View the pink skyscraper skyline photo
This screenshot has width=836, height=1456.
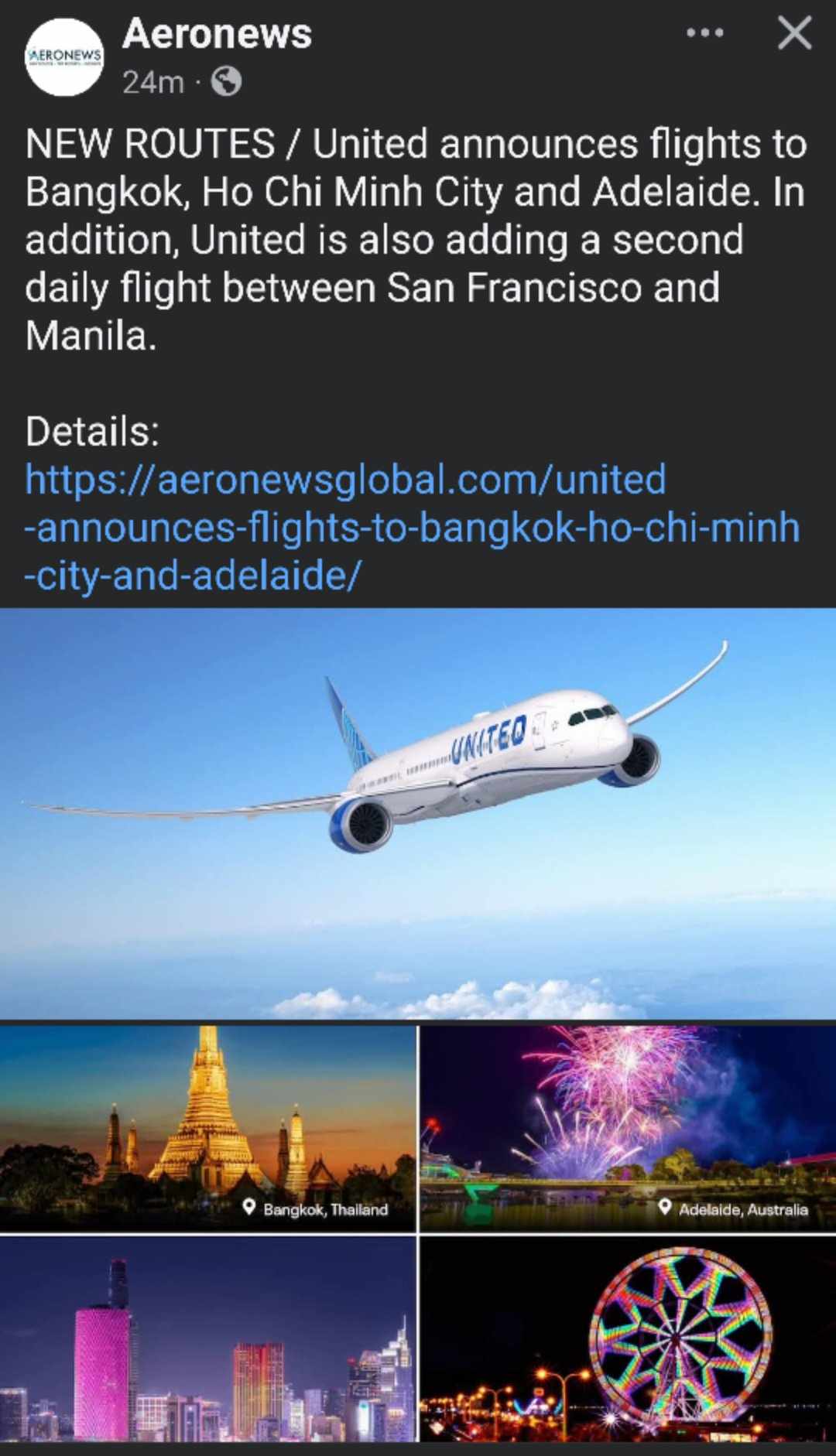[x=207, y=1338]
